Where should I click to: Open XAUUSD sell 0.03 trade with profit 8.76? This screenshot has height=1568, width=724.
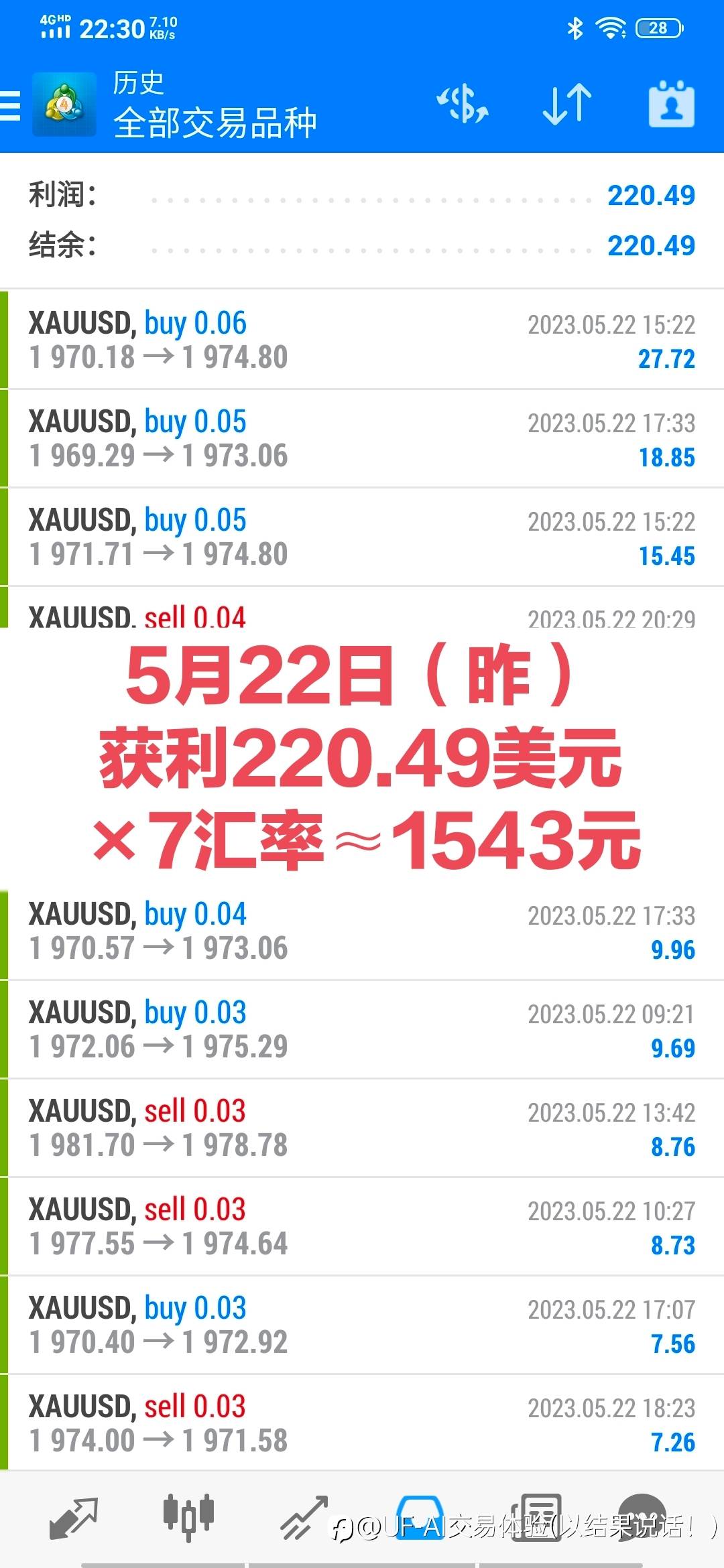pos(362,1128)
